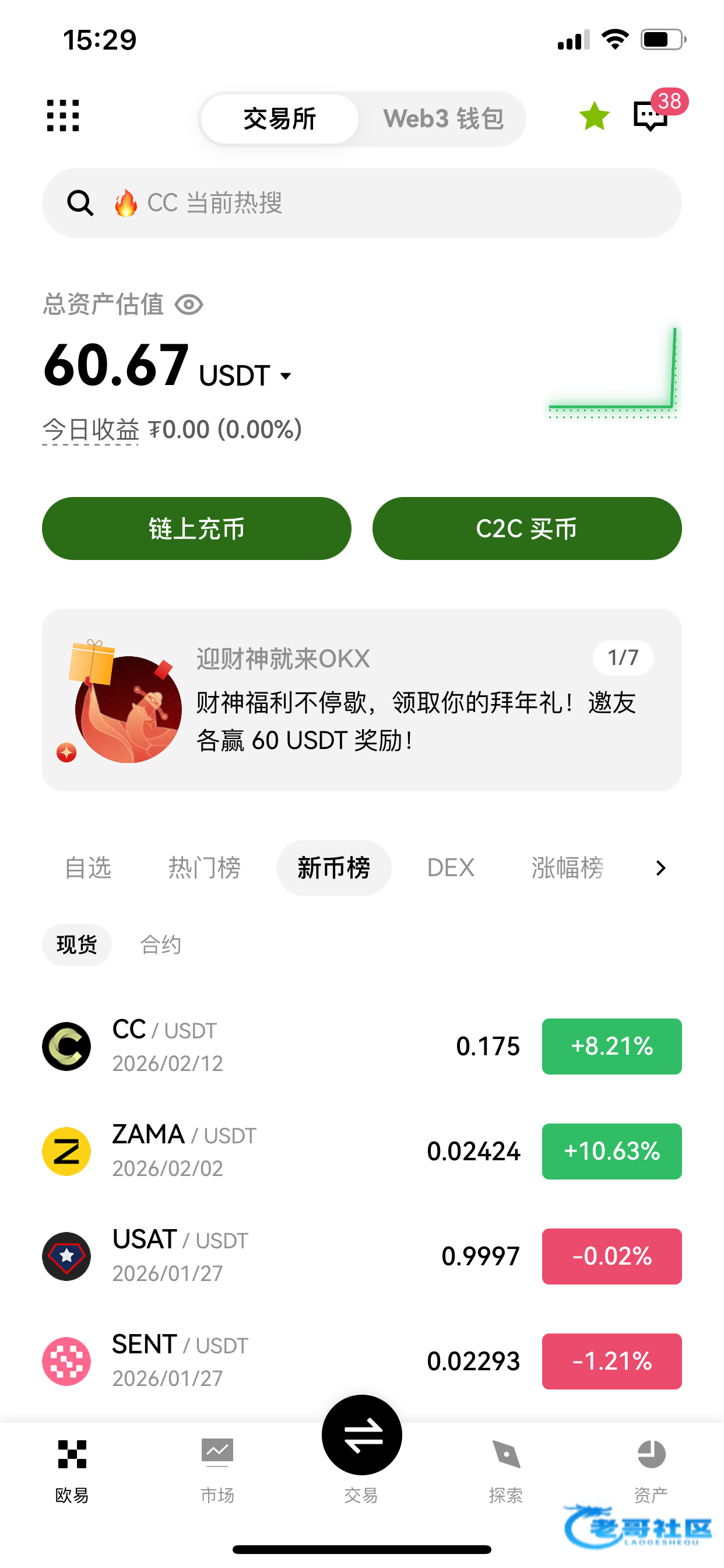Switch to 热门榜 list tab
The image size is (724, 1568).
(205, 867)
